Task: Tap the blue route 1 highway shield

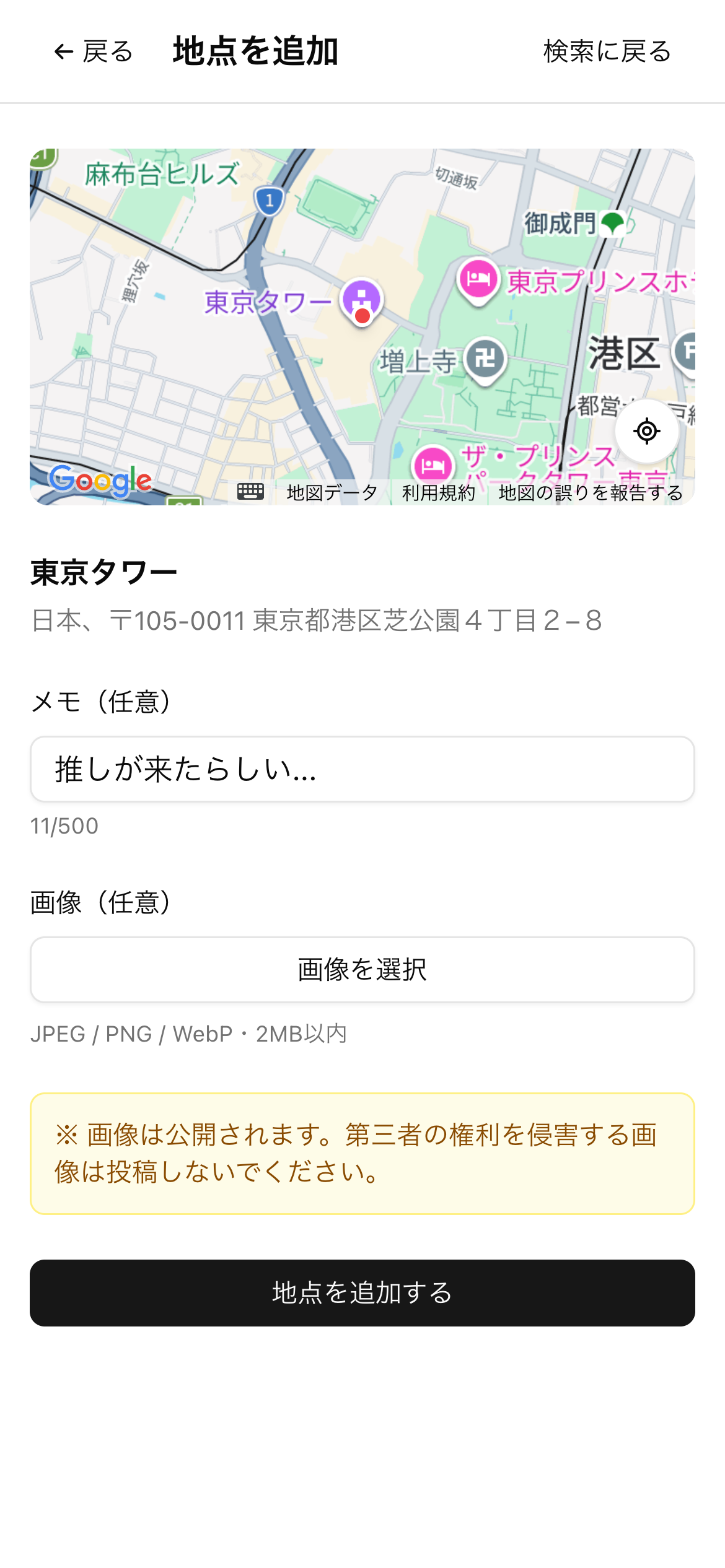Action: pos(270,200)
